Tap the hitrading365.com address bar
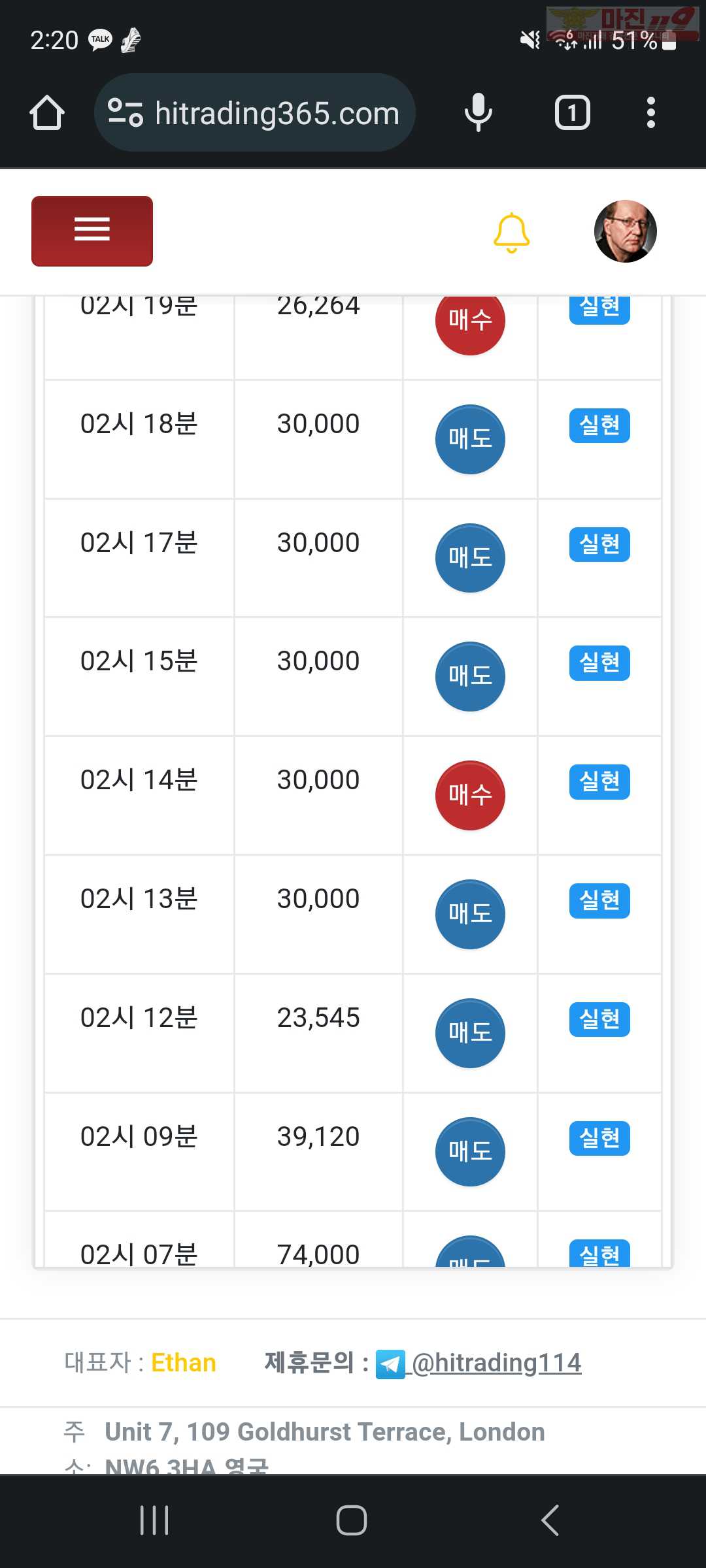Screen dimensions: 706x1568 [255, 113]
